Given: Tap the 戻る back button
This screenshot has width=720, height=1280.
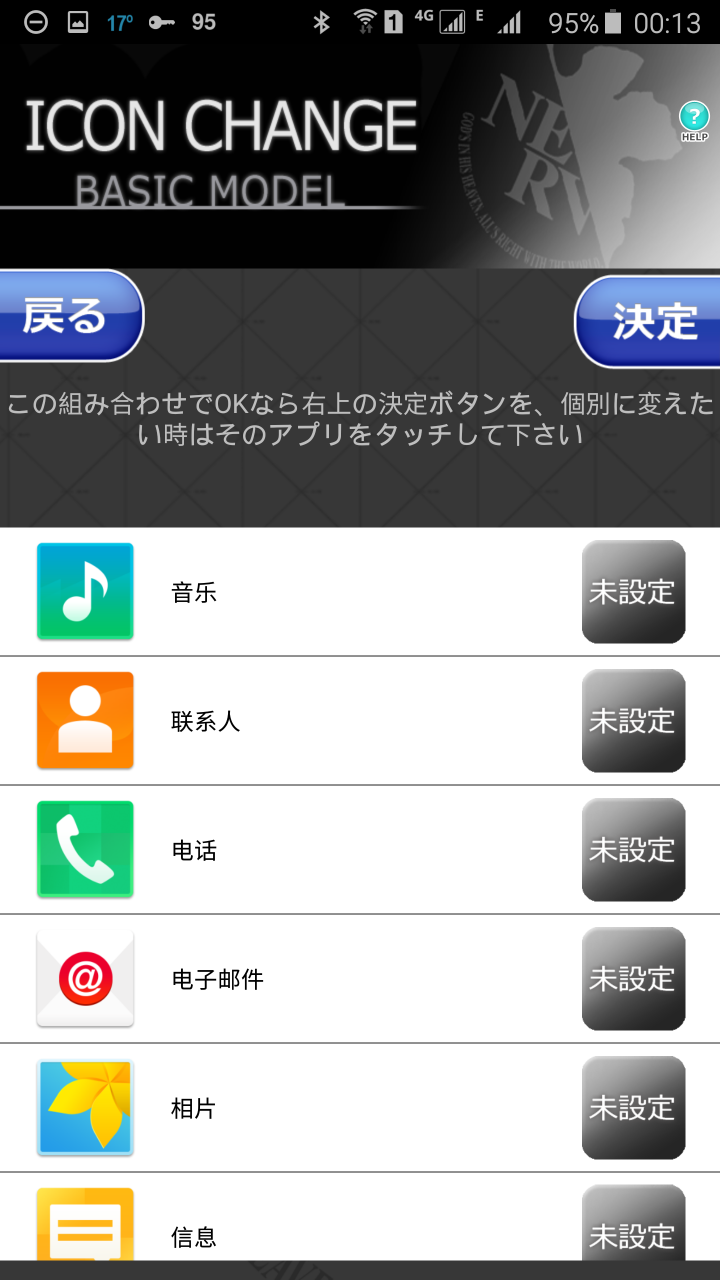Looking at the screenshot, I should tap(68, 316).
